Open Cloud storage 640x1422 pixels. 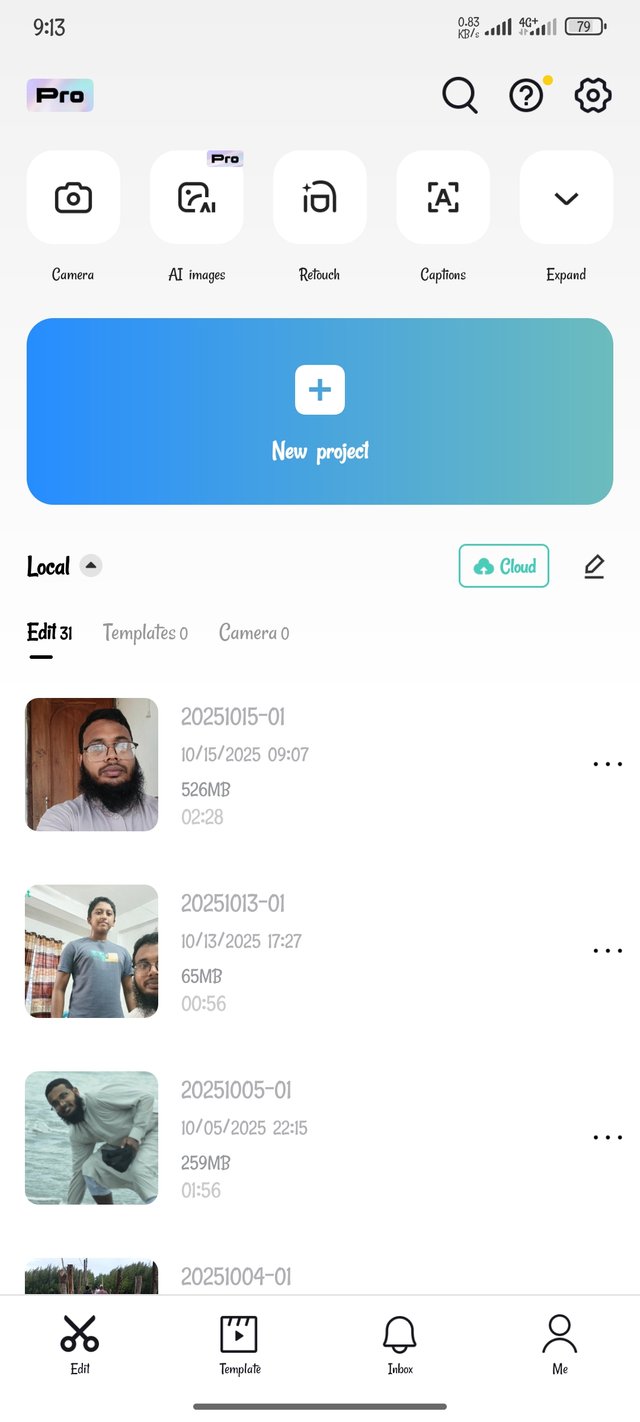(x=504, y=566)
